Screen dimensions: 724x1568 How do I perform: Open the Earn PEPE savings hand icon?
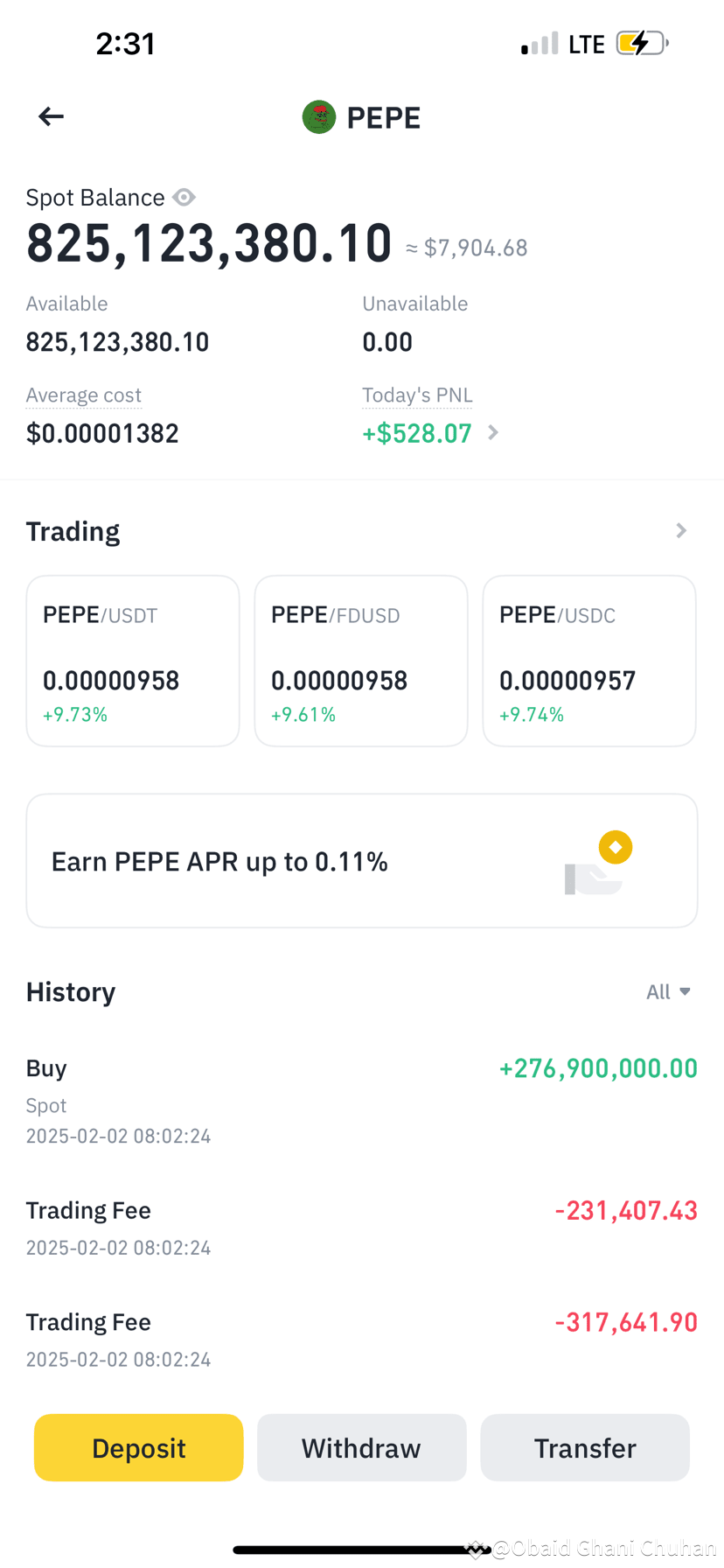[x=594, y=879]
